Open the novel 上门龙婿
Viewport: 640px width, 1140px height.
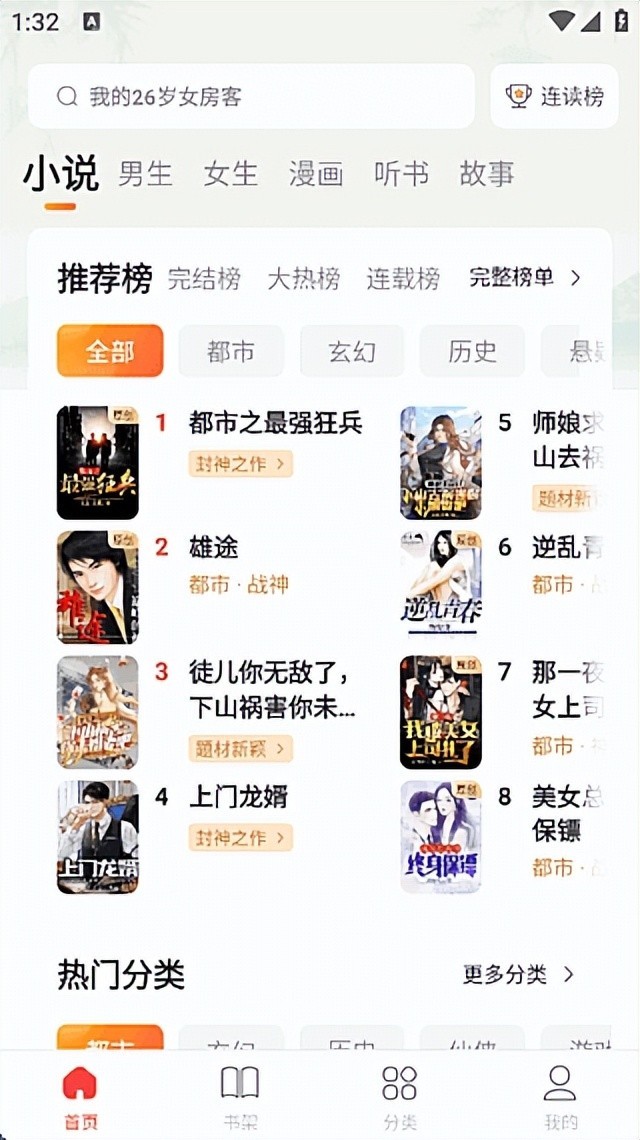pyautogui.click(x=238, y=798)
